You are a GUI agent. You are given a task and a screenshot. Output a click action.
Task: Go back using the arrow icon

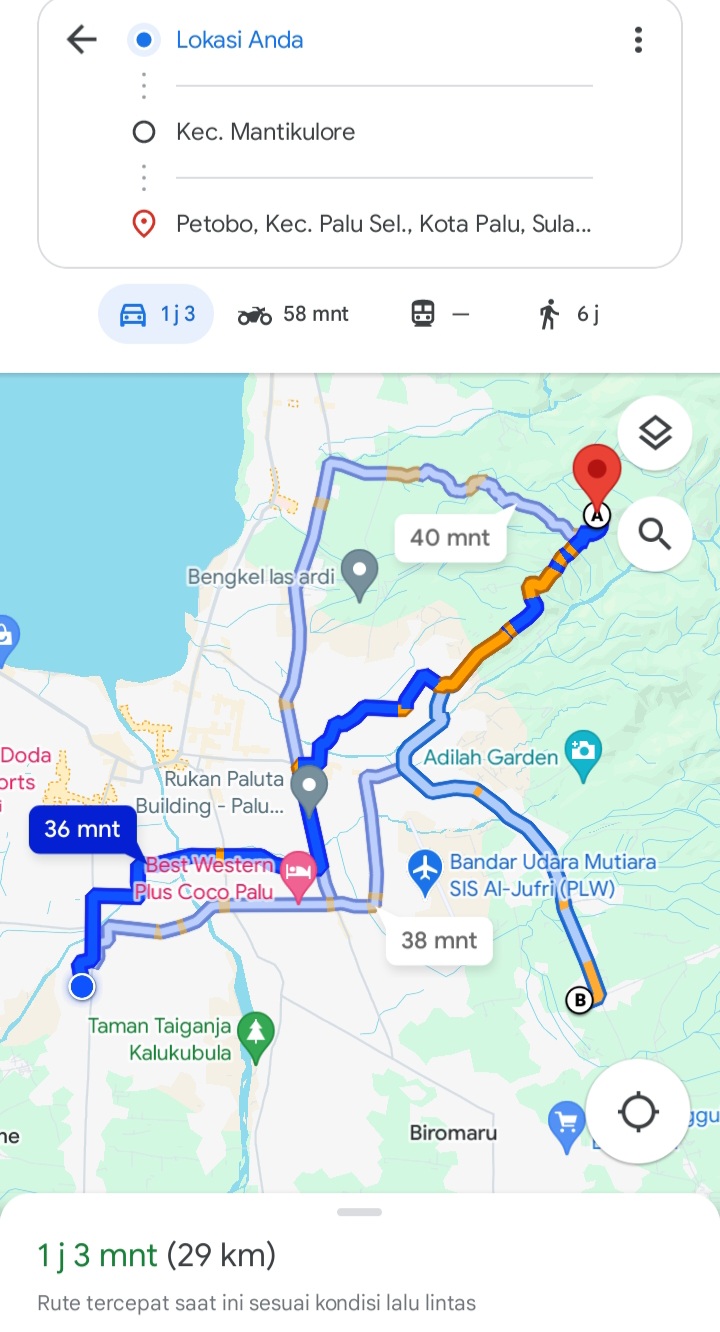click(81, 40)
